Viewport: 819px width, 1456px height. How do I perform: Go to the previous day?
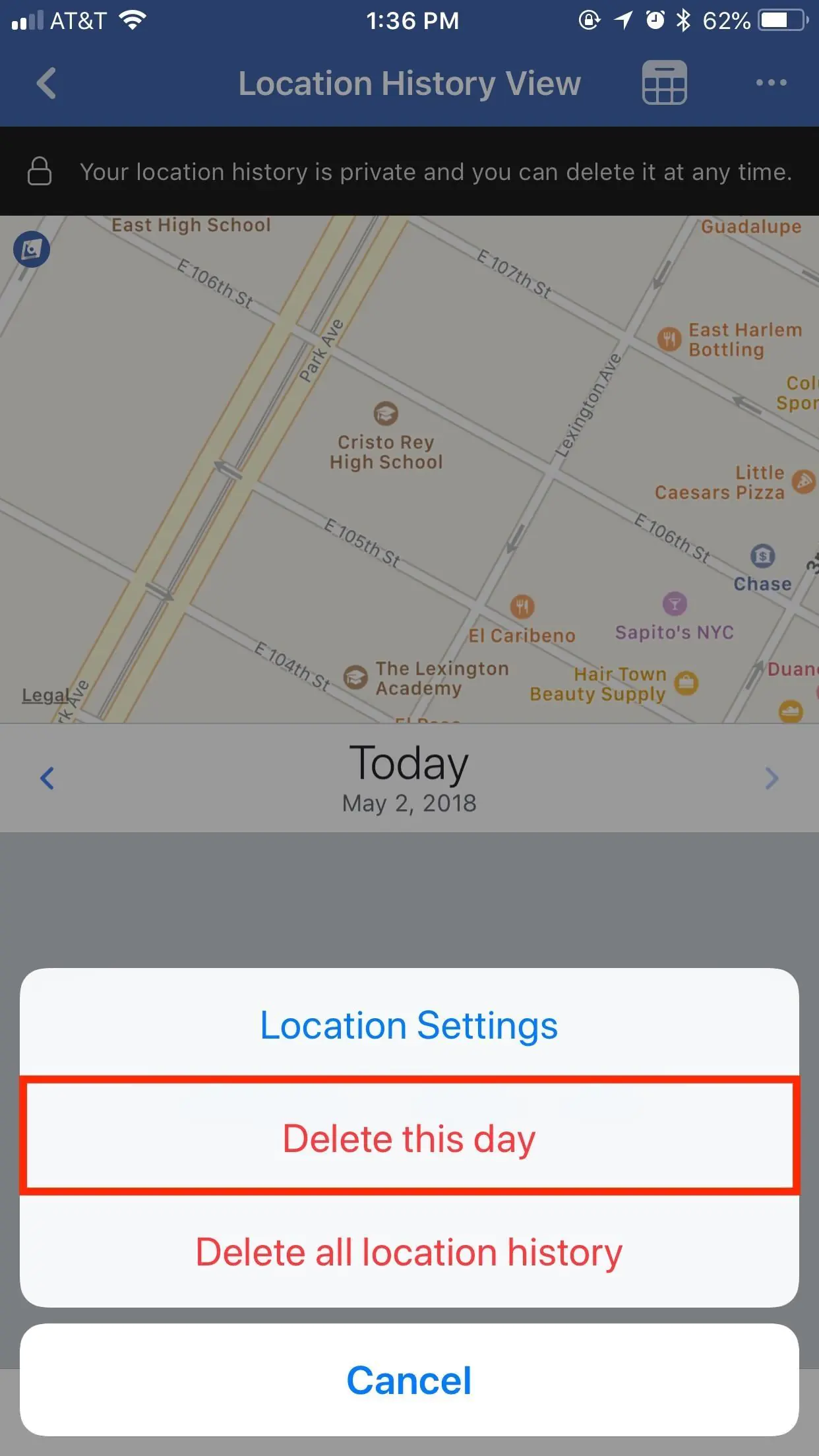tap(47, 778)
